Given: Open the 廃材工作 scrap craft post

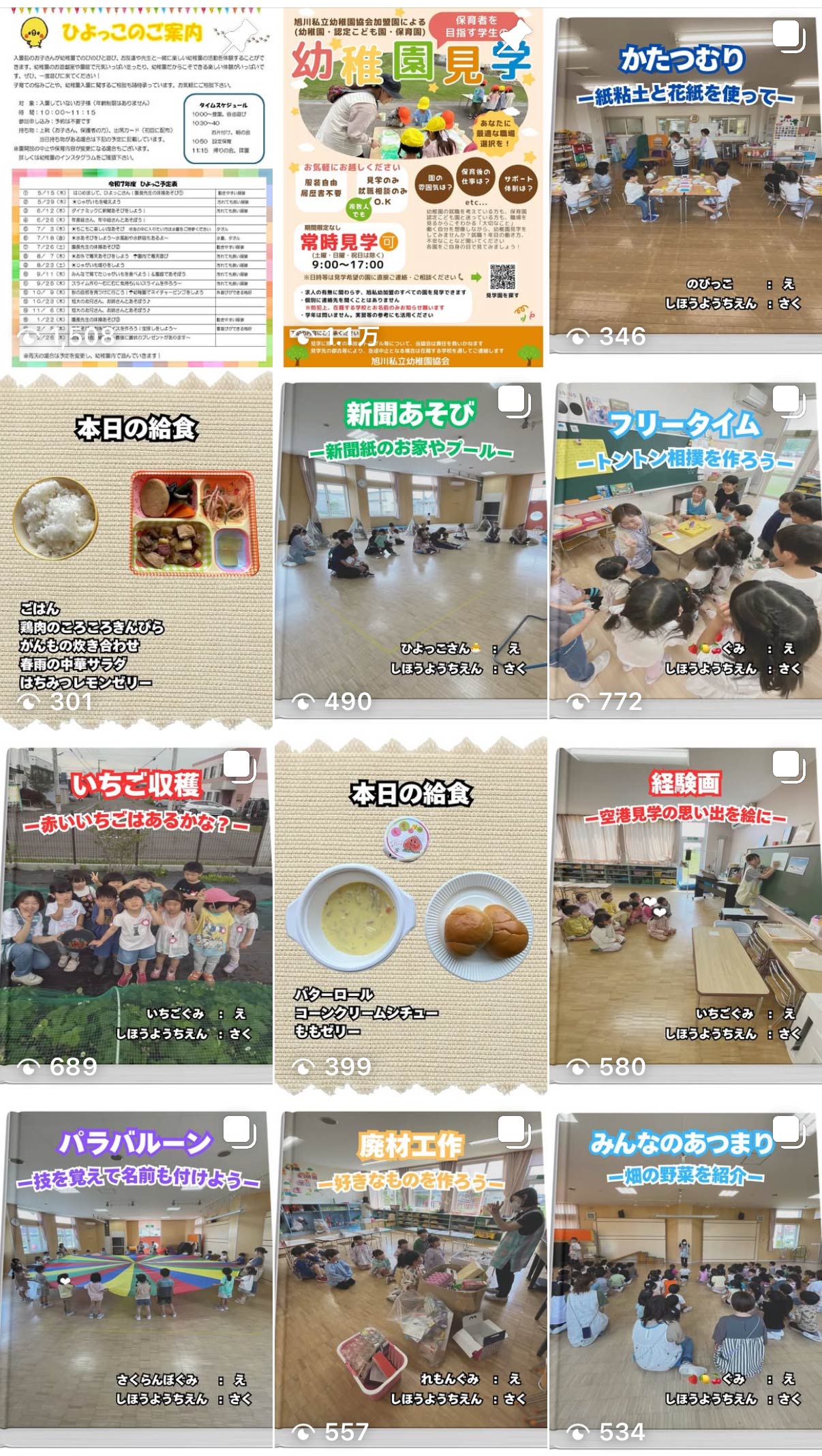Looking at the screenshot, I should coord(411,1281).
